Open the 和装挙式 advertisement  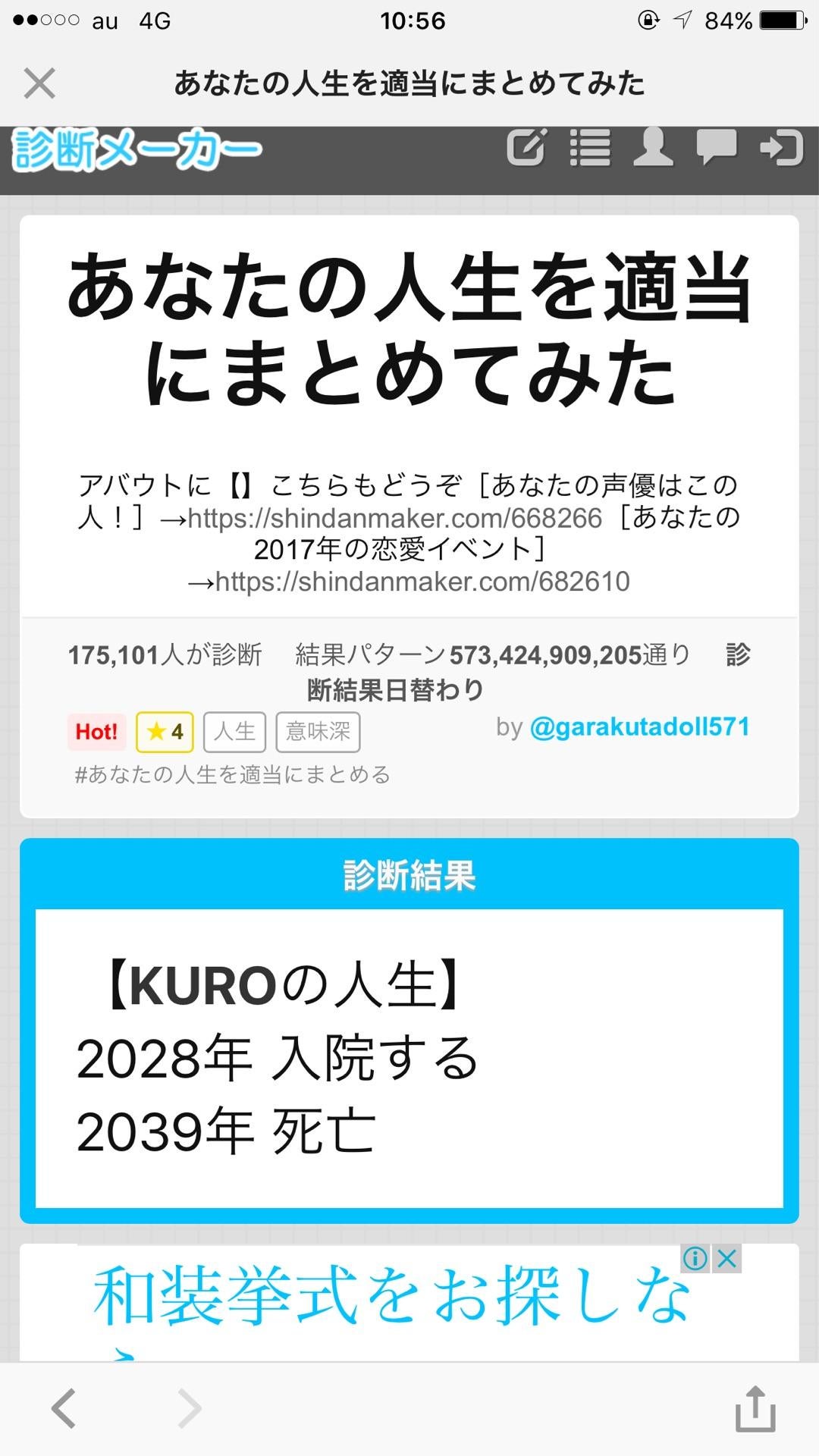tap(391, 1297)
